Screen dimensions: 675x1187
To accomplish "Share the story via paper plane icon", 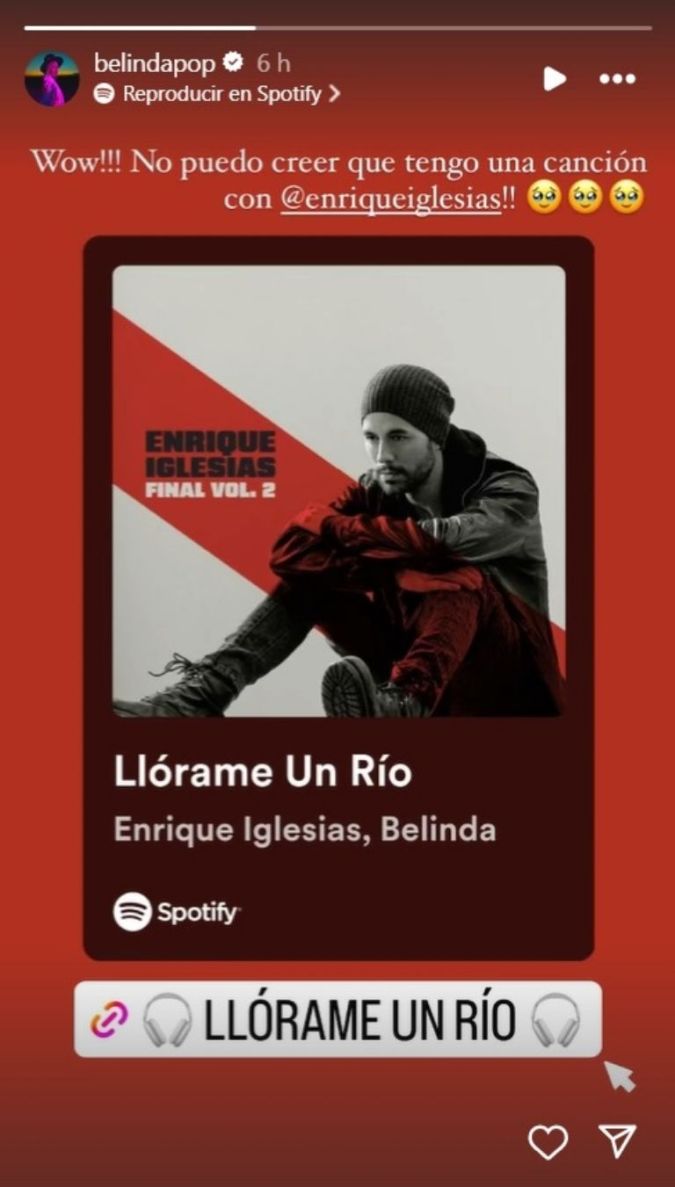I will coord(618,1141).
